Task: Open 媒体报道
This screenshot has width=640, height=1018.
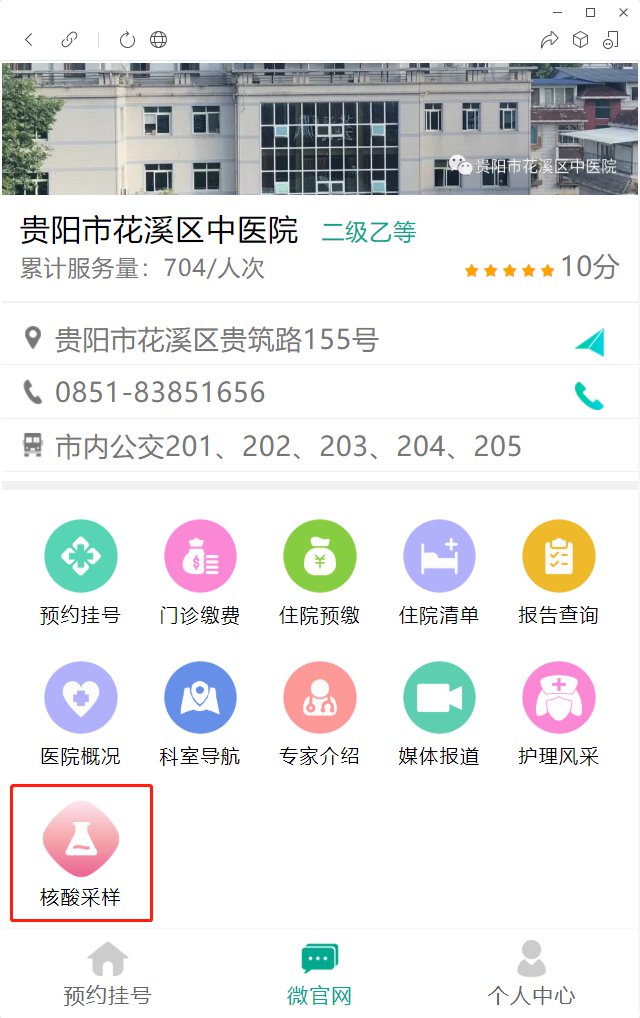Action: pos(439,715)
